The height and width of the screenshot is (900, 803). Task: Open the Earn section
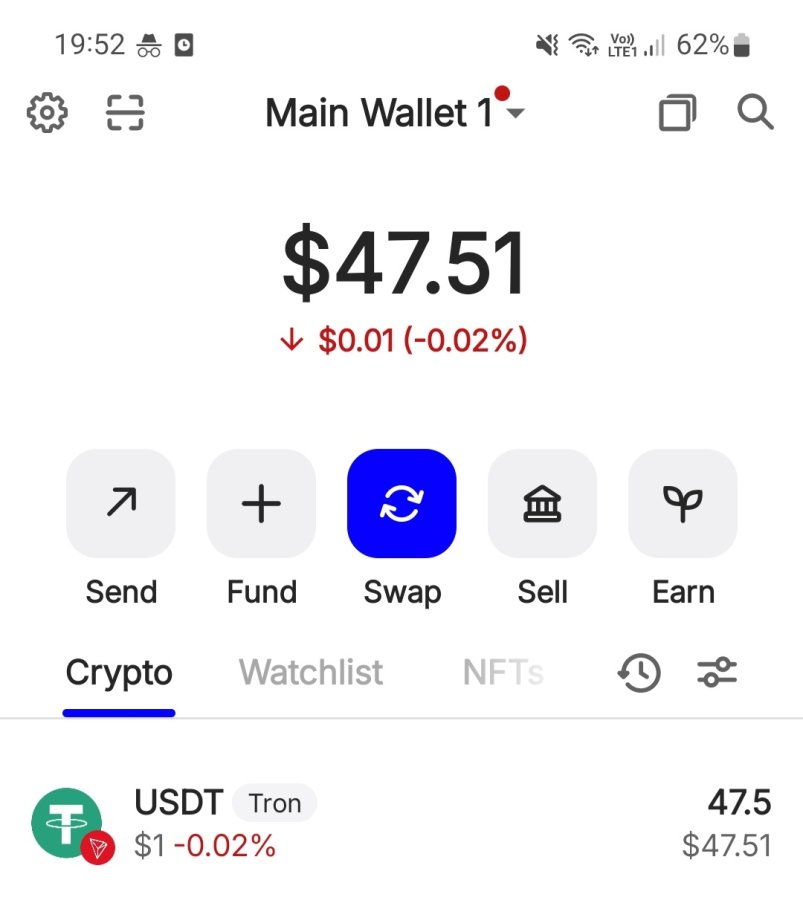[683, 503]
